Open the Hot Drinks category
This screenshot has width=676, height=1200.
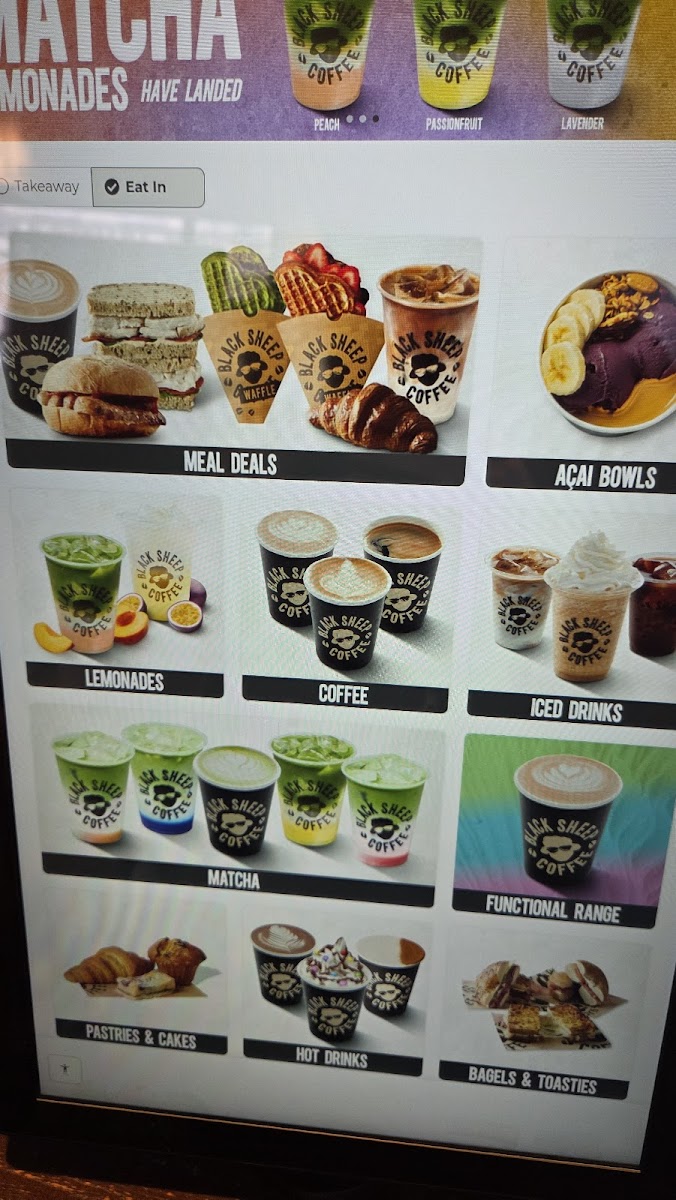coord(334,990)
